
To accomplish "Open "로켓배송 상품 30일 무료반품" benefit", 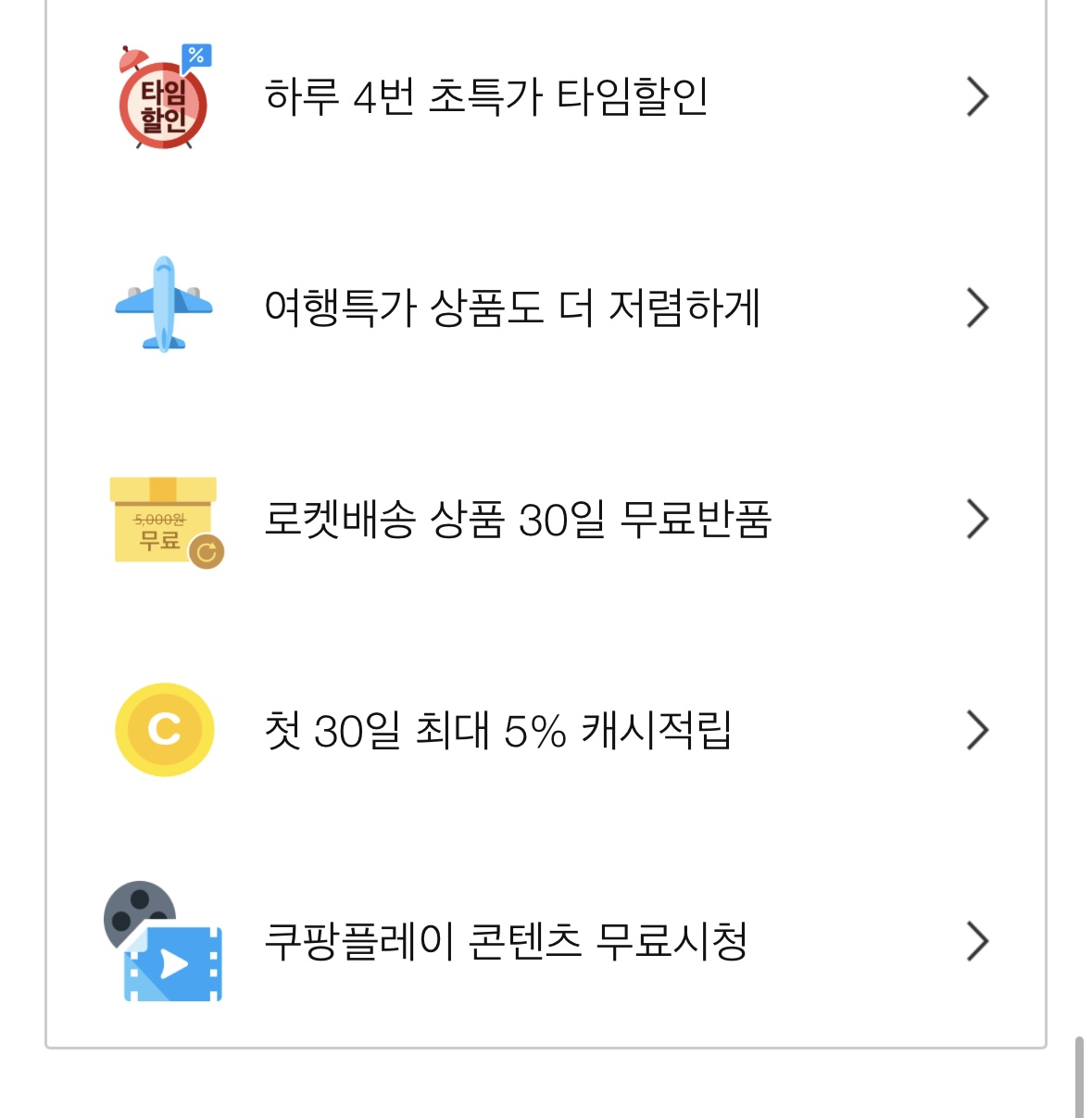I will (519, 520).
